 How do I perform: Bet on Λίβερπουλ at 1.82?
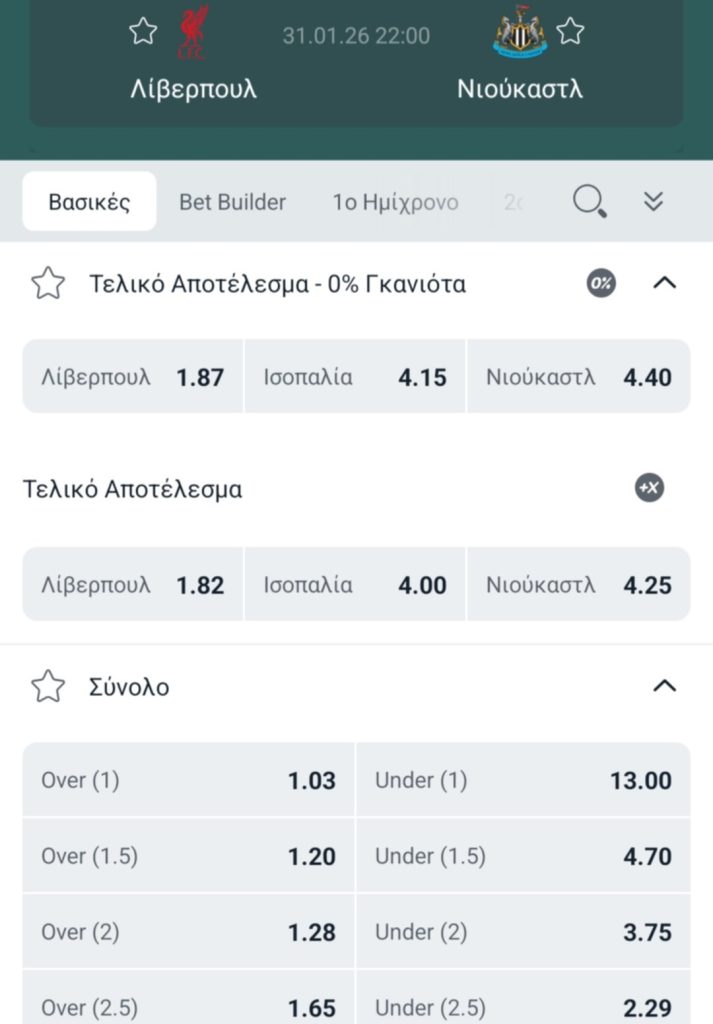pos(133,584)
